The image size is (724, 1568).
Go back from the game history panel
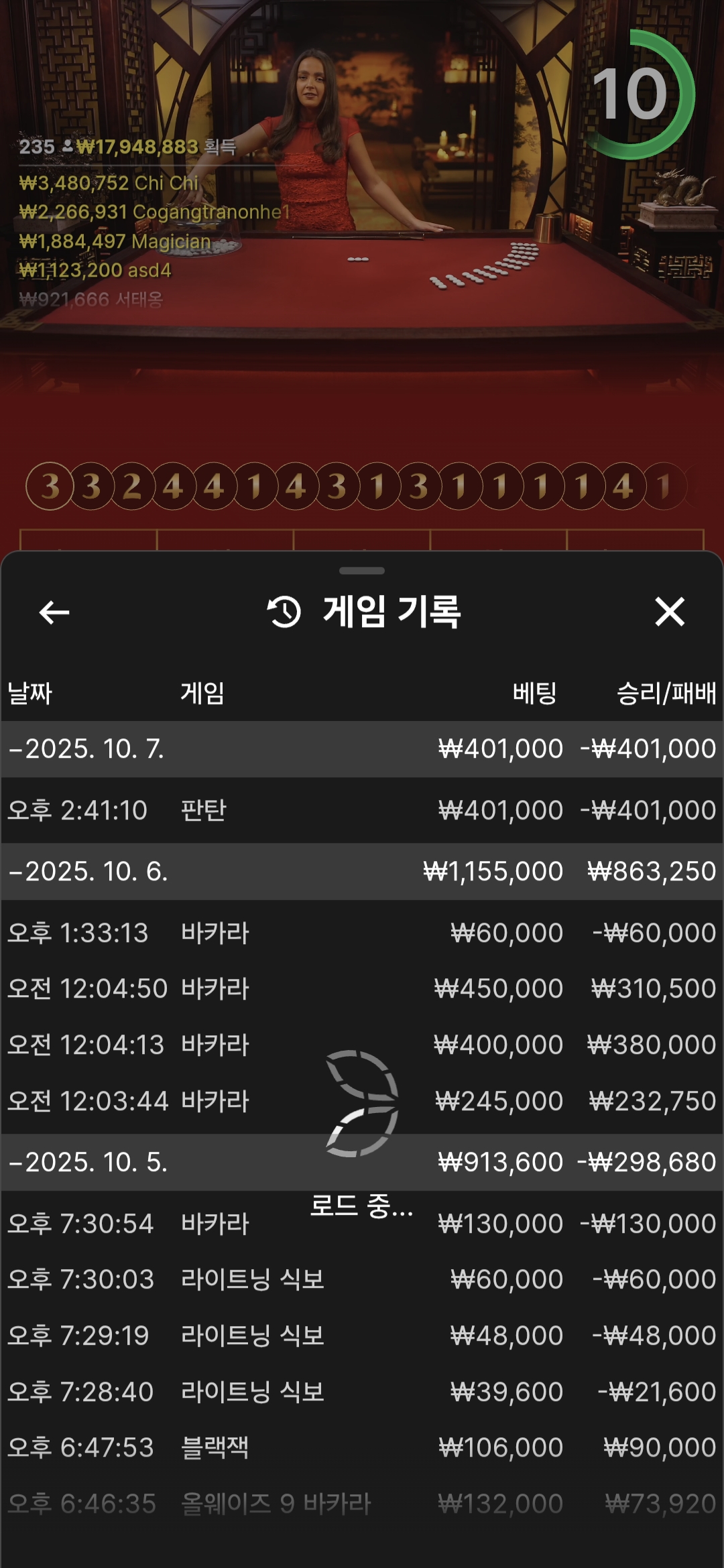point(54,612)
